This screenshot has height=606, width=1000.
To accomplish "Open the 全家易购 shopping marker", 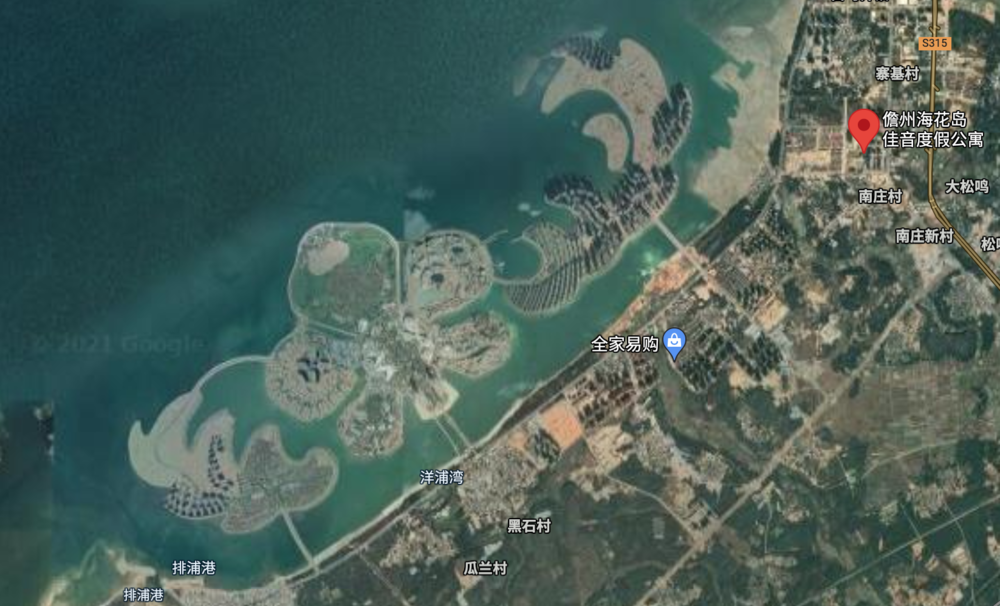I will pos(675,343).
